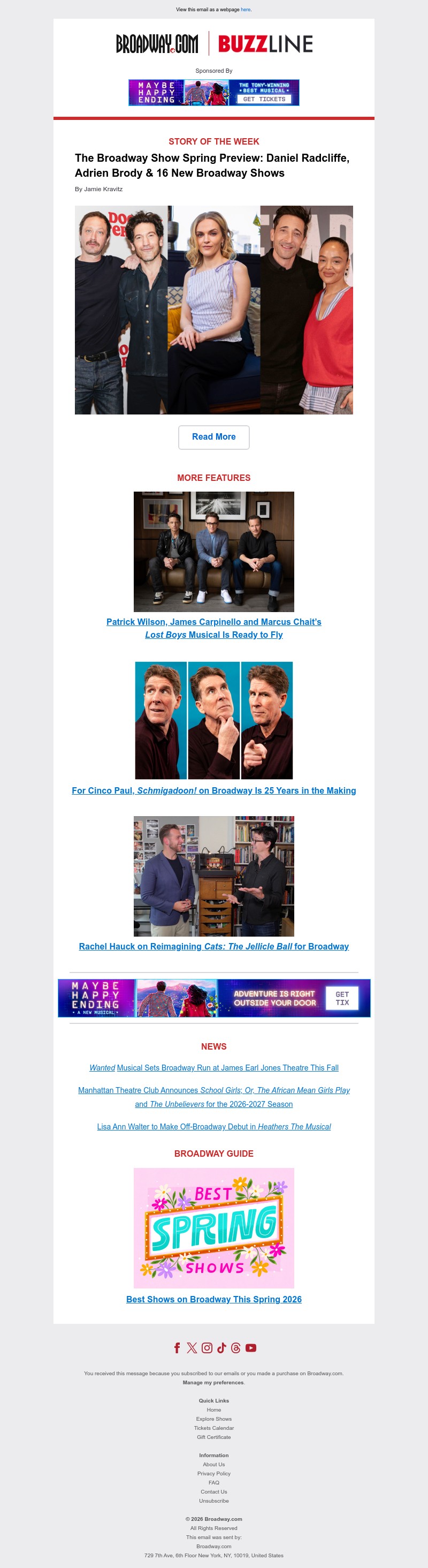Screen dimensions: 428x1568
Task: Open Best Shows on Broadway This Spring 2026
Action: click(214, 1299)
